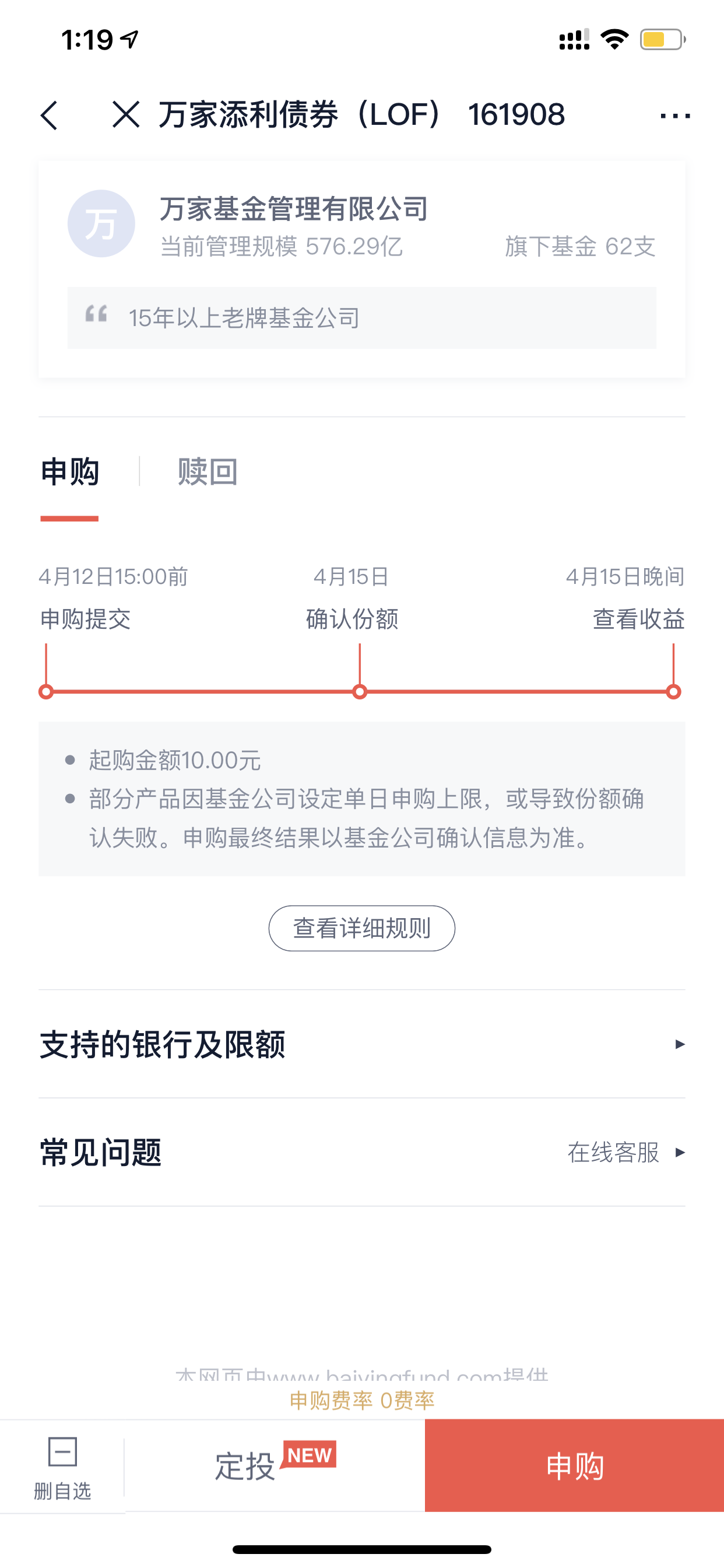724x1568 pixels.
Task: Open 万家基金管理有限公司 company card
Action: tap(361, 268)
